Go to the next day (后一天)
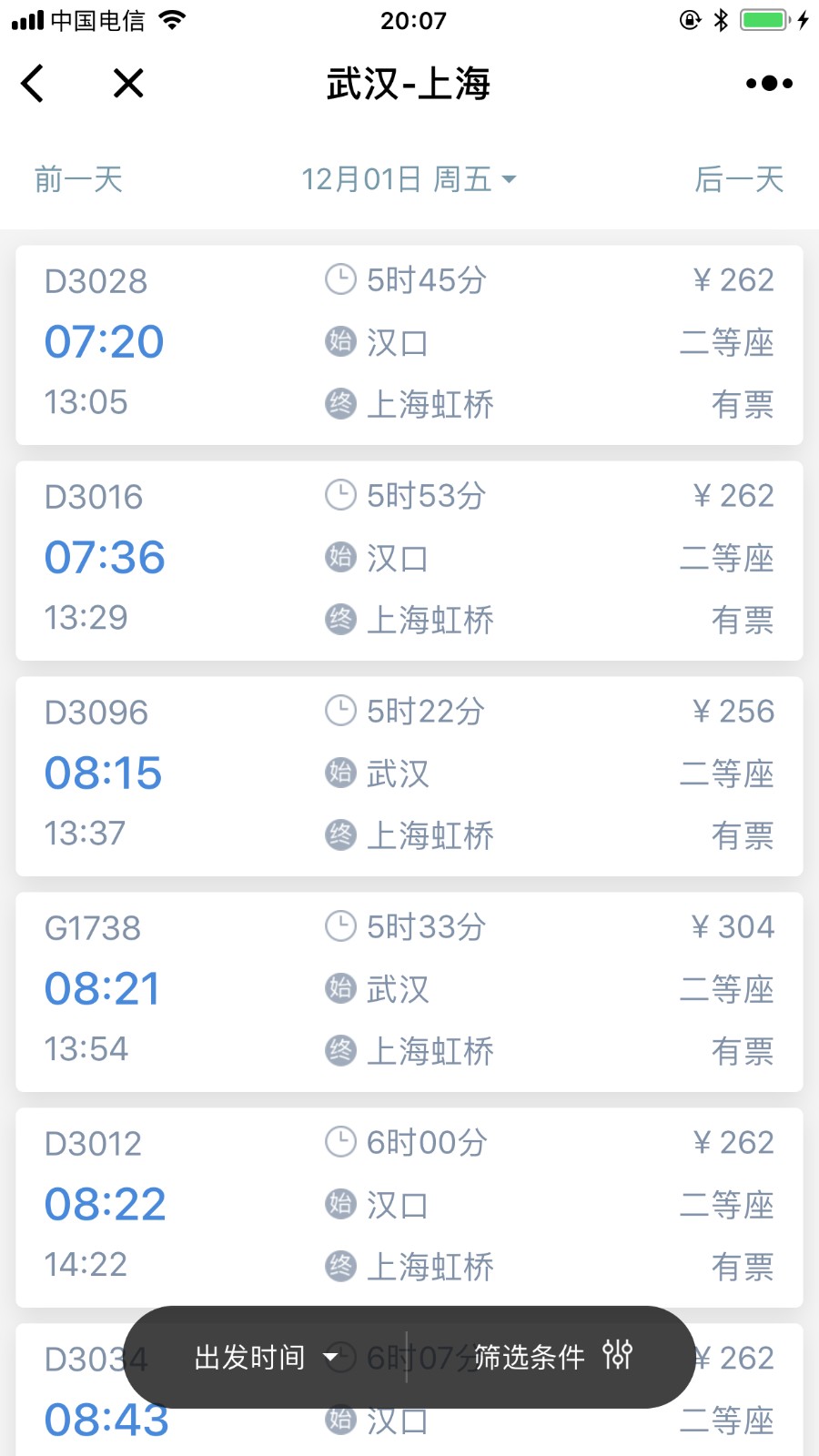 pyautogui.click(x=739, y=179)
